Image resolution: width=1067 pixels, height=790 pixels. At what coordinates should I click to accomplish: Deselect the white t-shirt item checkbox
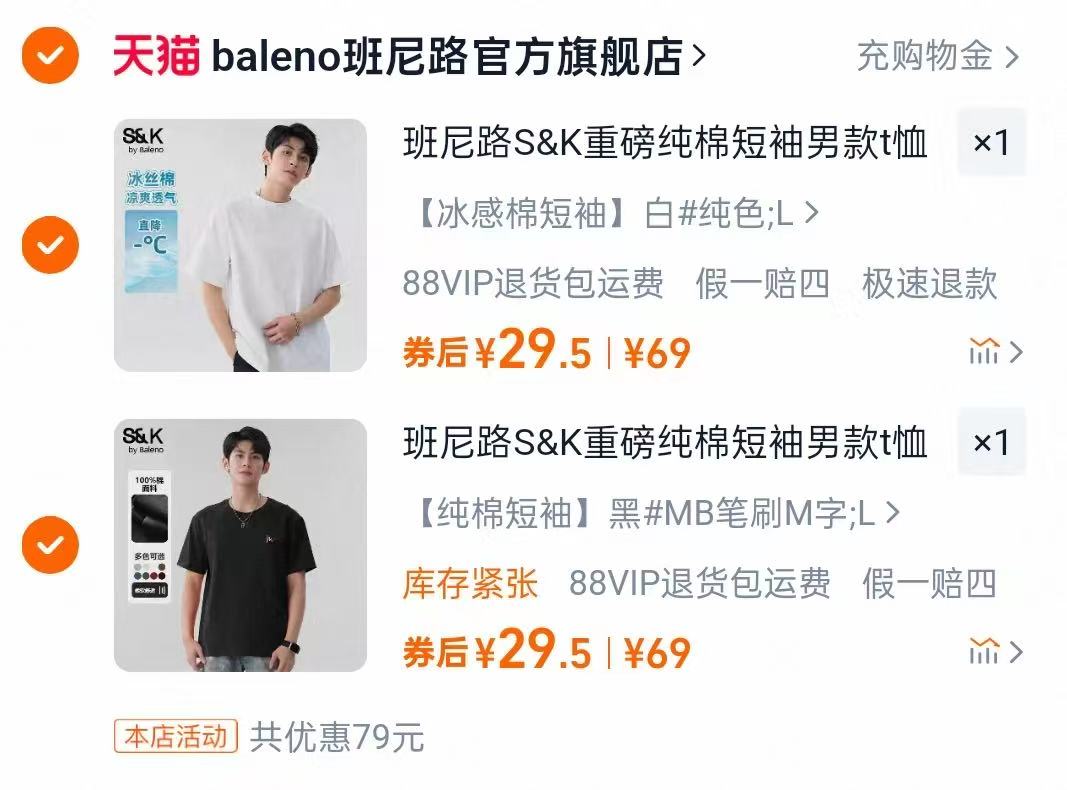click(x=50, y=245)
